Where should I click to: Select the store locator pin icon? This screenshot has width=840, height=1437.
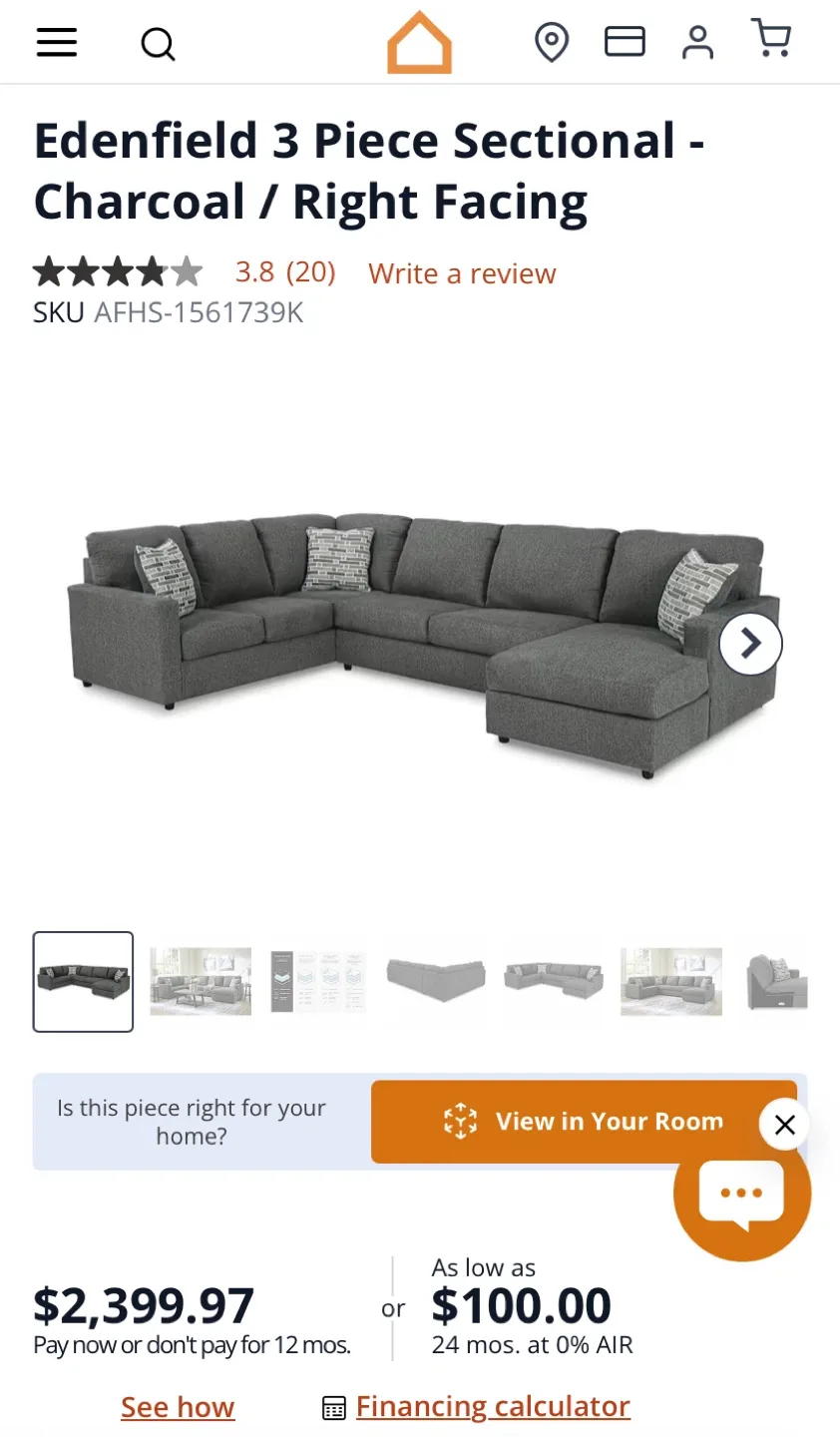pyautogui.click(x=552, y=42)
